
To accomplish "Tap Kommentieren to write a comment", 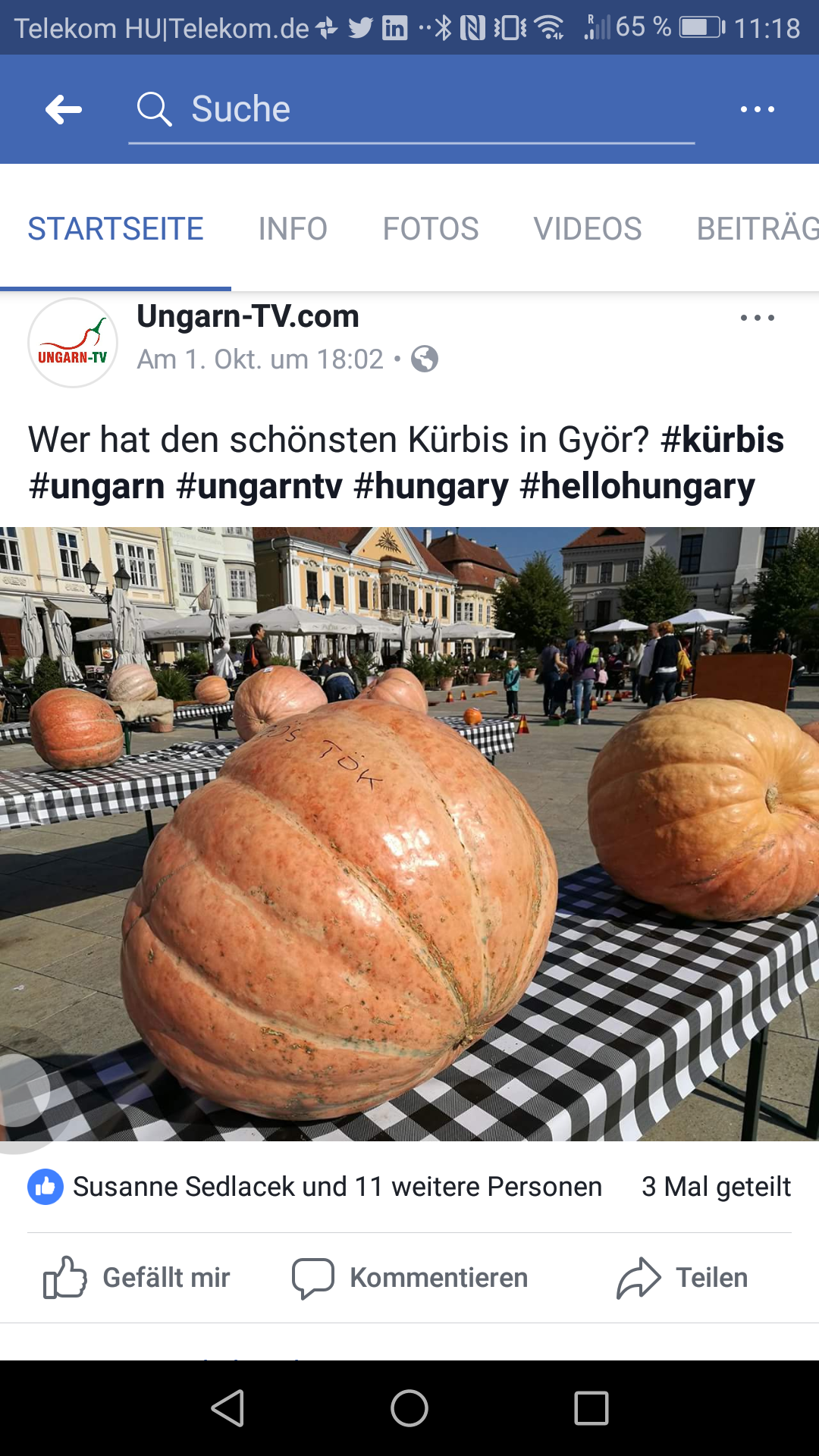I will point(409,1278).
